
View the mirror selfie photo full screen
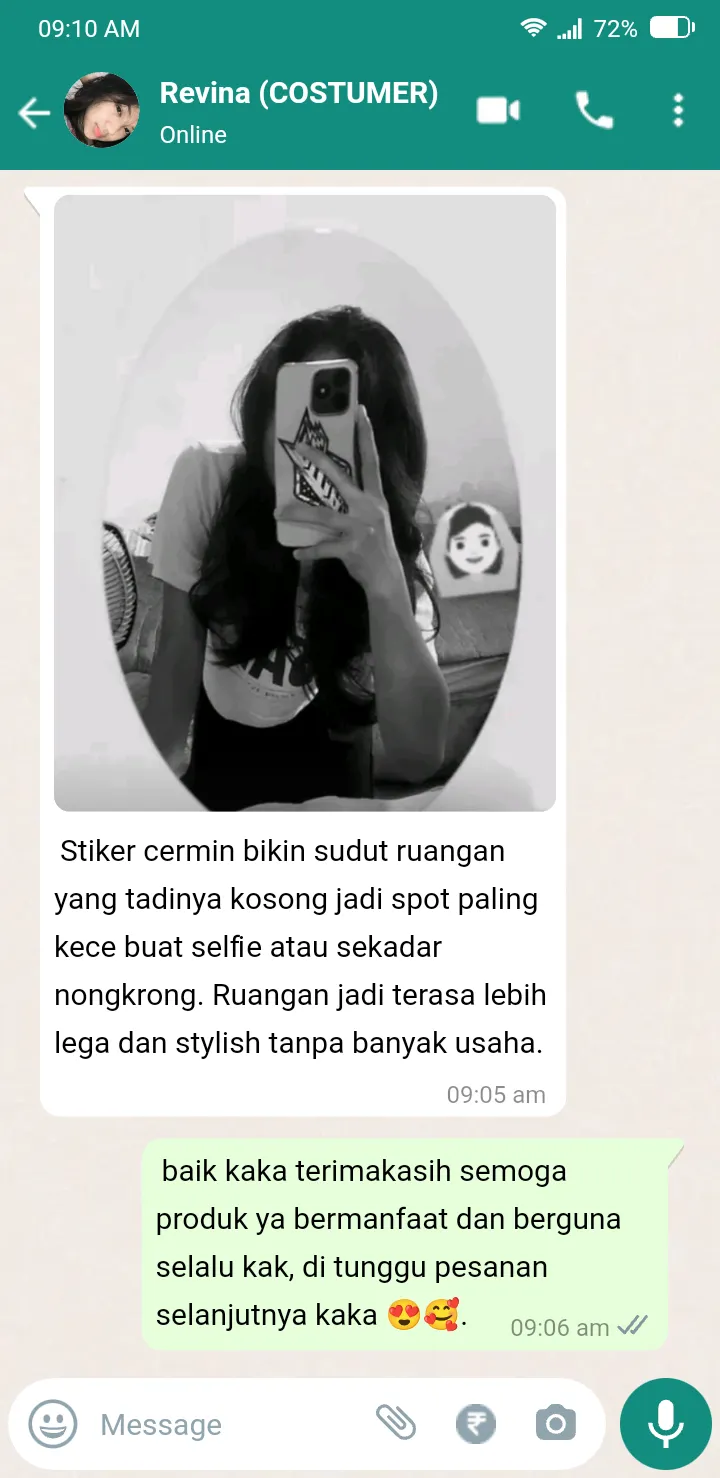click(305, 502)
